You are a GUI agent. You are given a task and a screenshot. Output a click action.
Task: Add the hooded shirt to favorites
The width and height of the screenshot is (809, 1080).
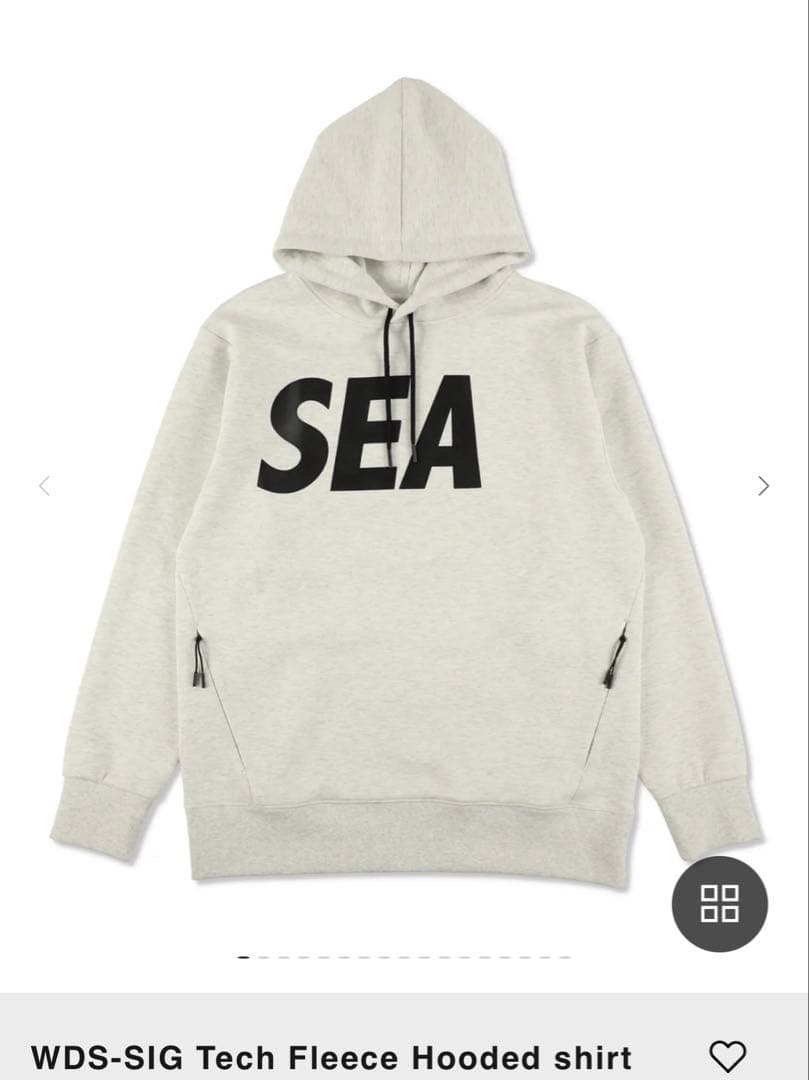pyautogui.click(x=727, y=1056)
